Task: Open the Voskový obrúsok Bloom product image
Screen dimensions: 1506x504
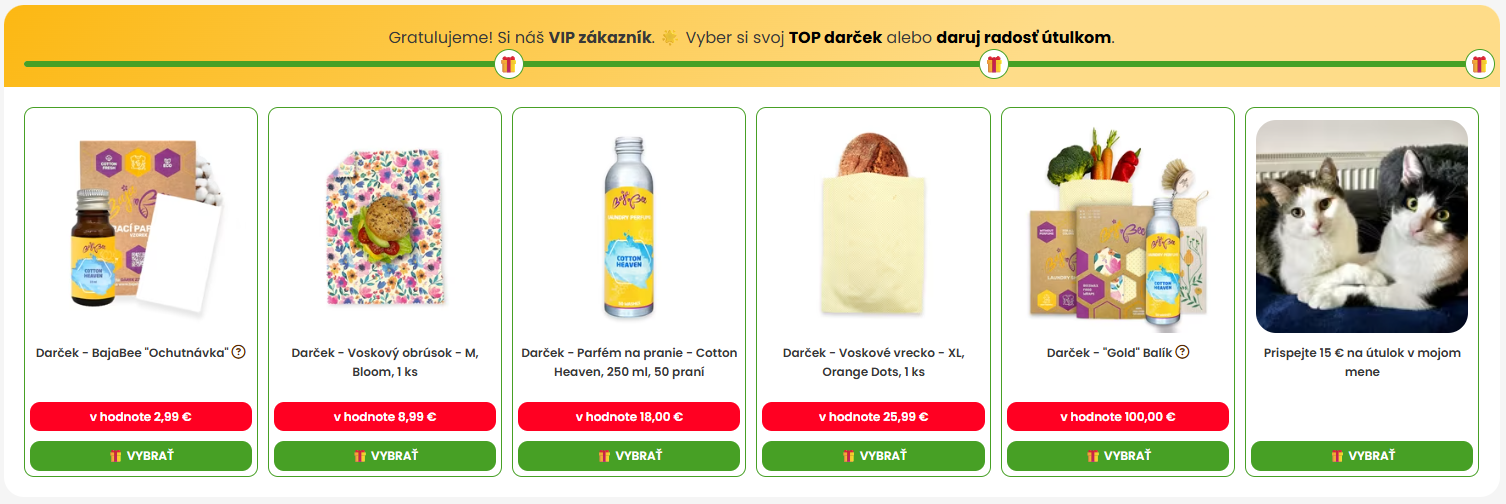Action: coord(385,227)
